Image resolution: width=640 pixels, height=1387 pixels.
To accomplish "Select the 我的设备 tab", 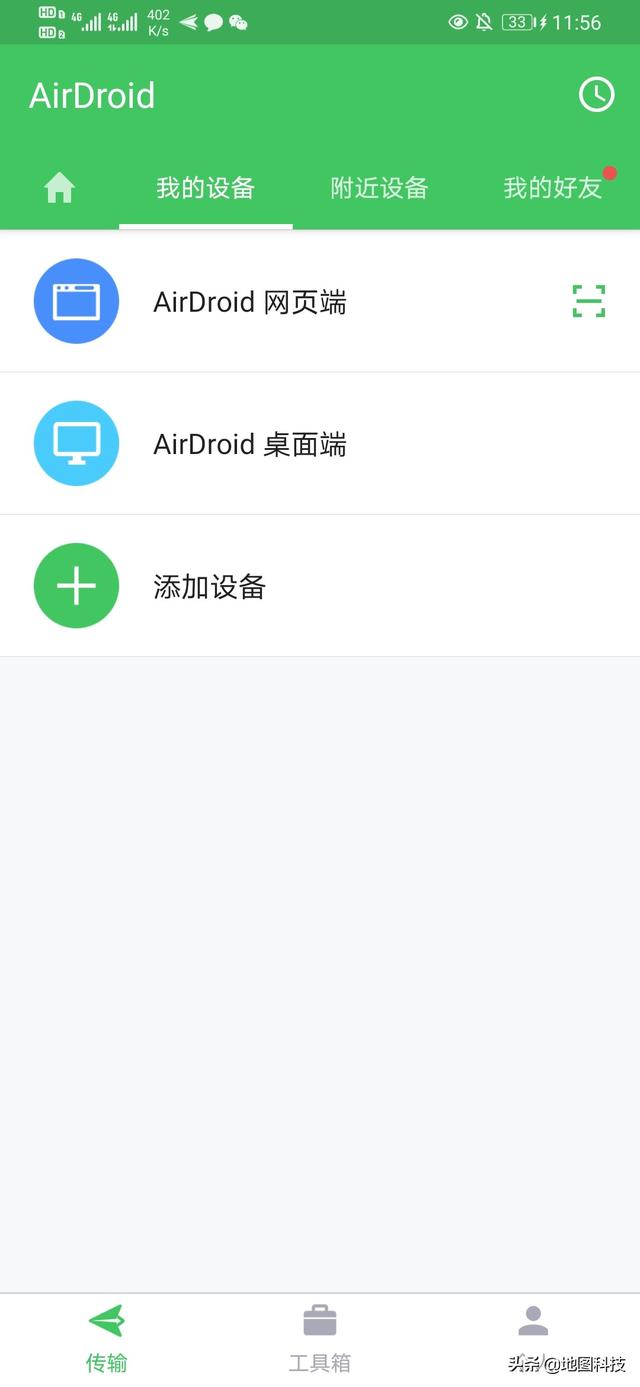I will tap(205, 188).
